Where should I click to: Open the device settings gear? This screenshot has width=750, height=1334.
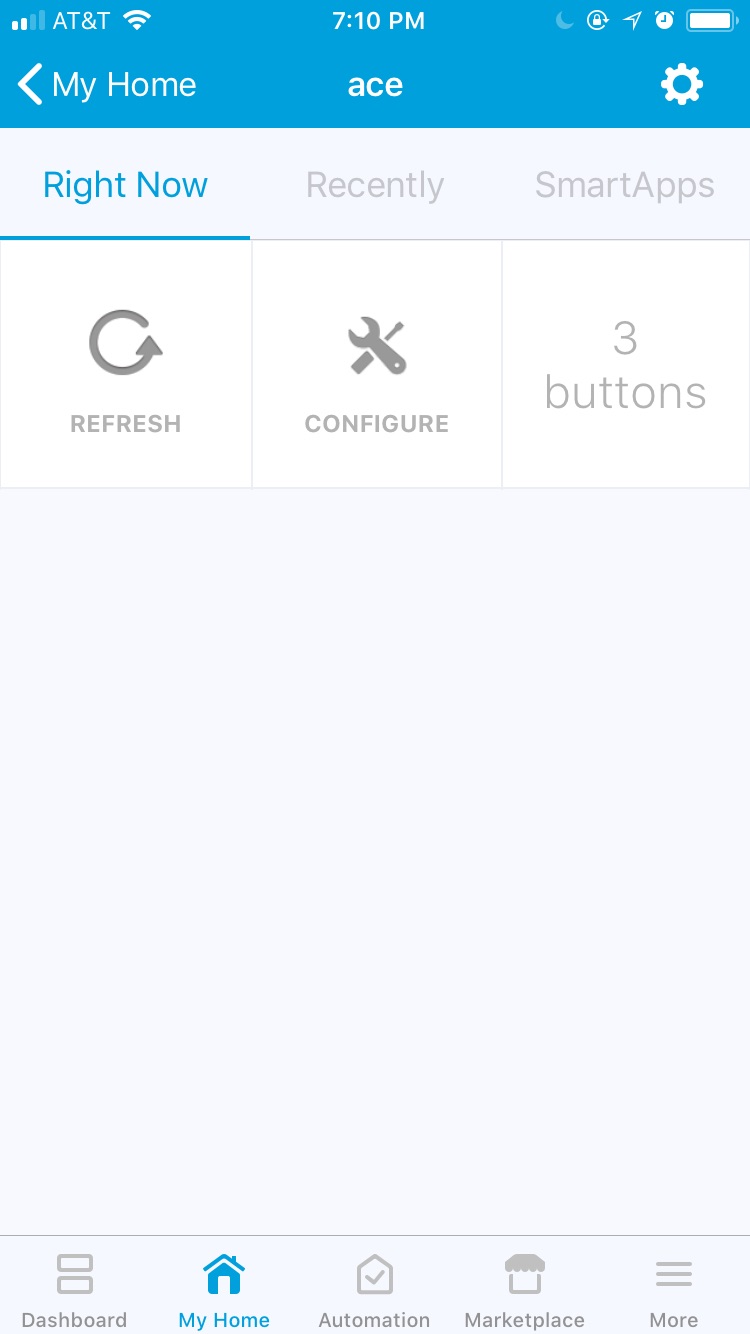pos(682,85)
